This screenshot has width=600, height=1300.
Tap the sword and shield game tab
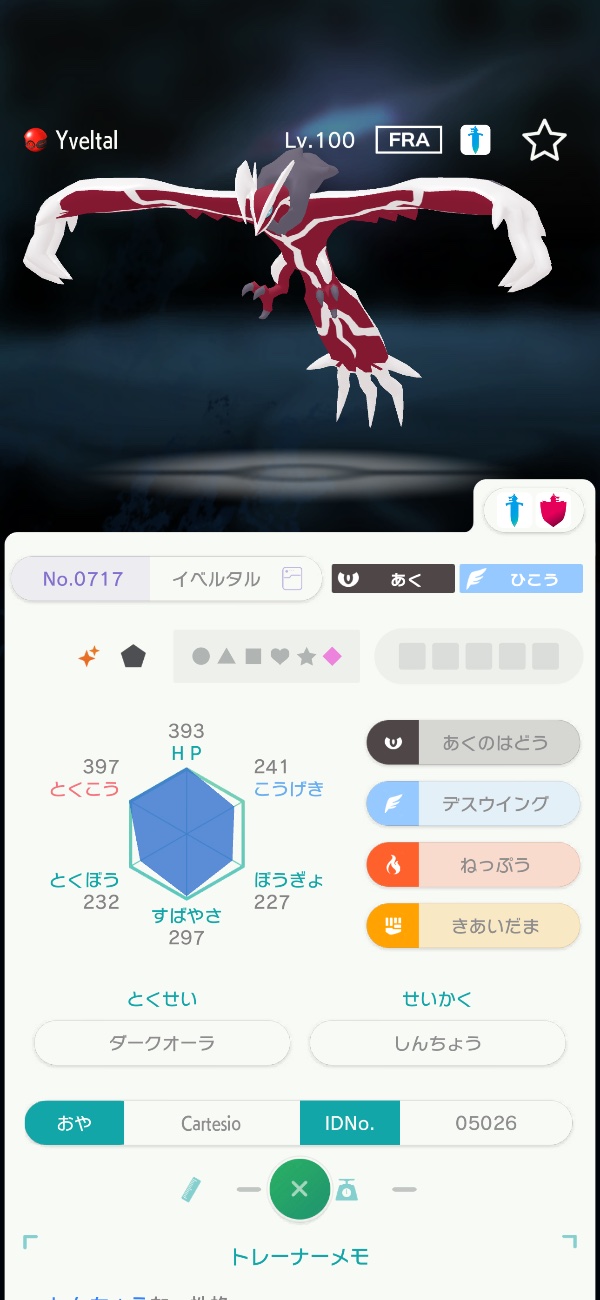(x=533, y=511)
